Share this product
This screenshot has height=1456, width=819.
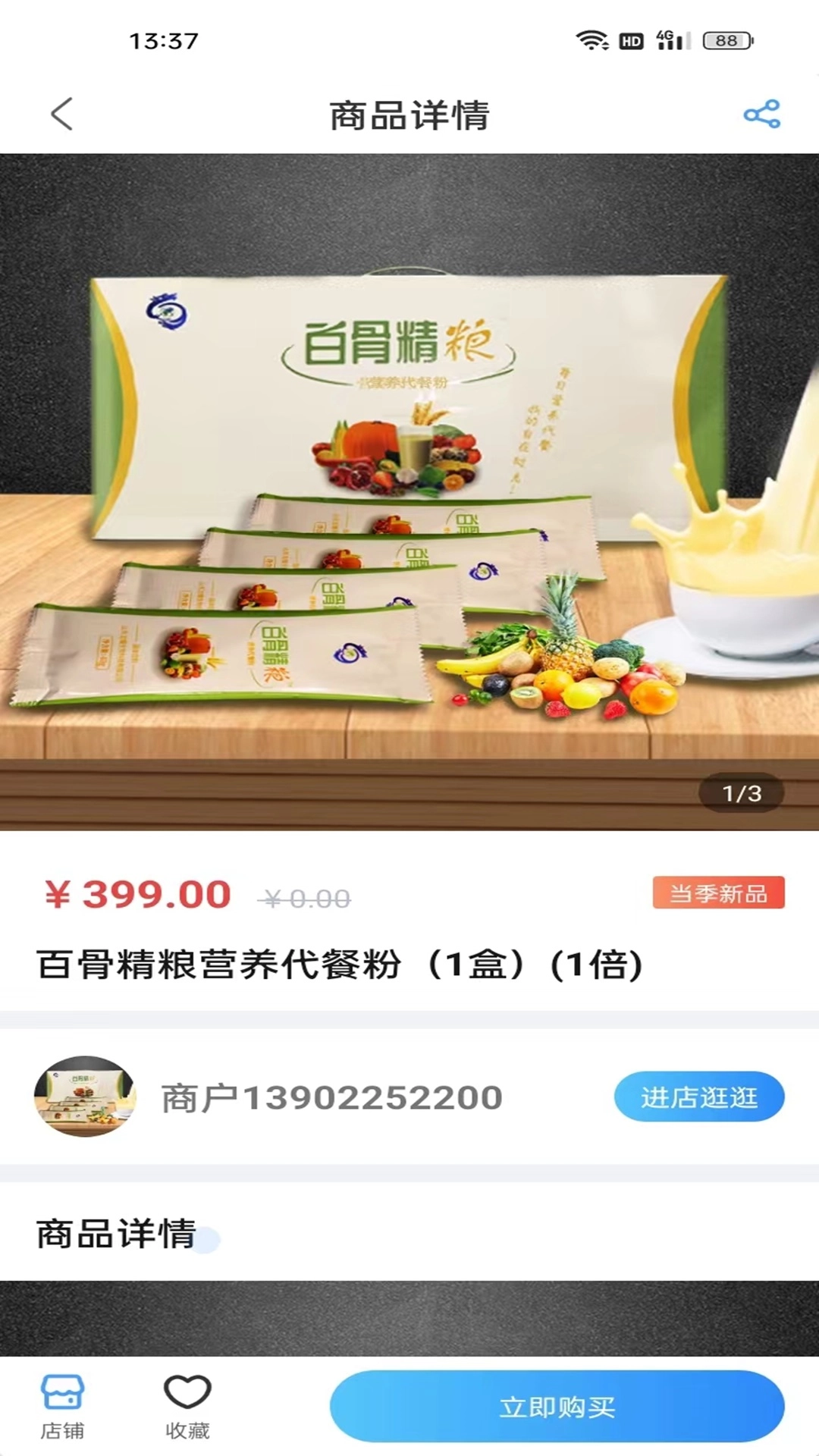tap(761, 115)
